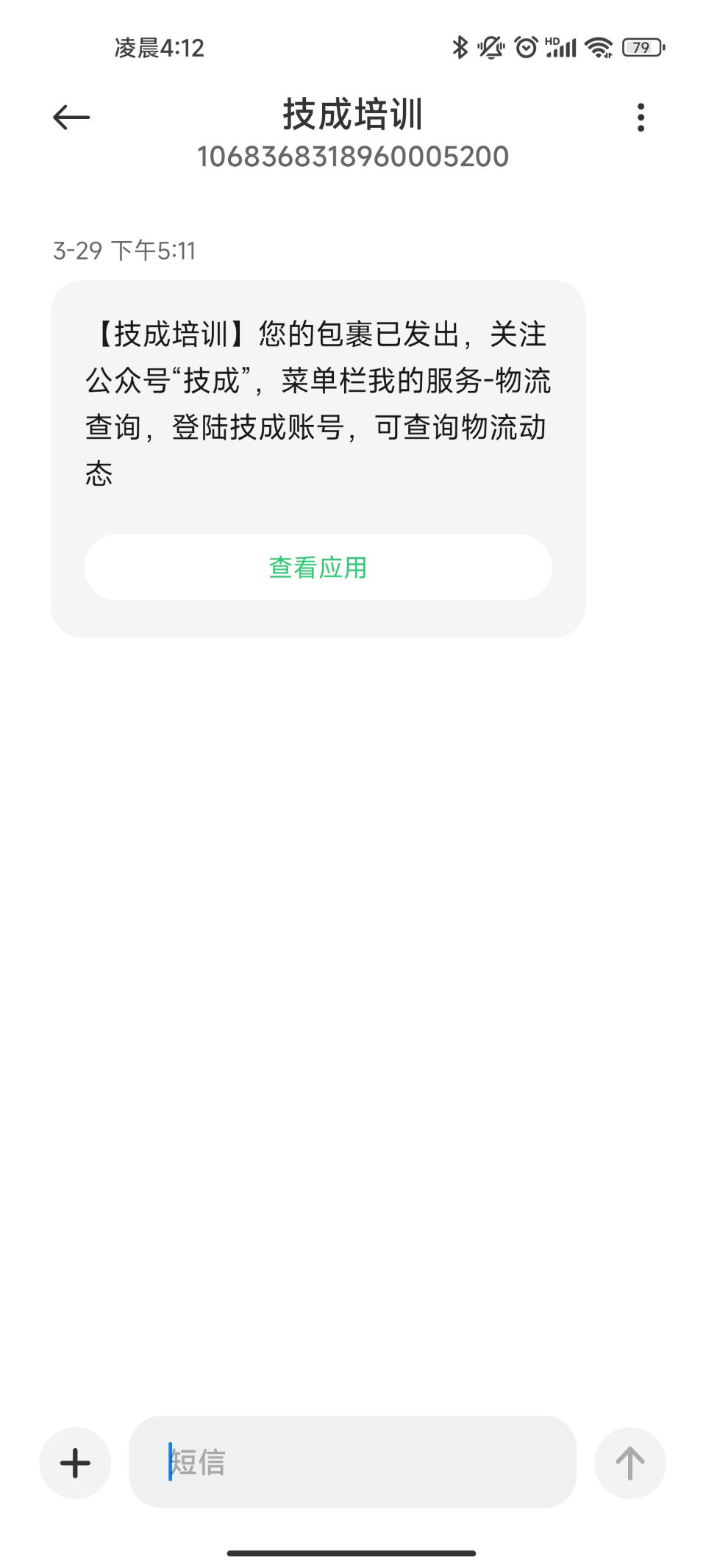Screen dimensions: 706x1568
Task: Open the three-dot overflow menu
Action: click(641, 118)
